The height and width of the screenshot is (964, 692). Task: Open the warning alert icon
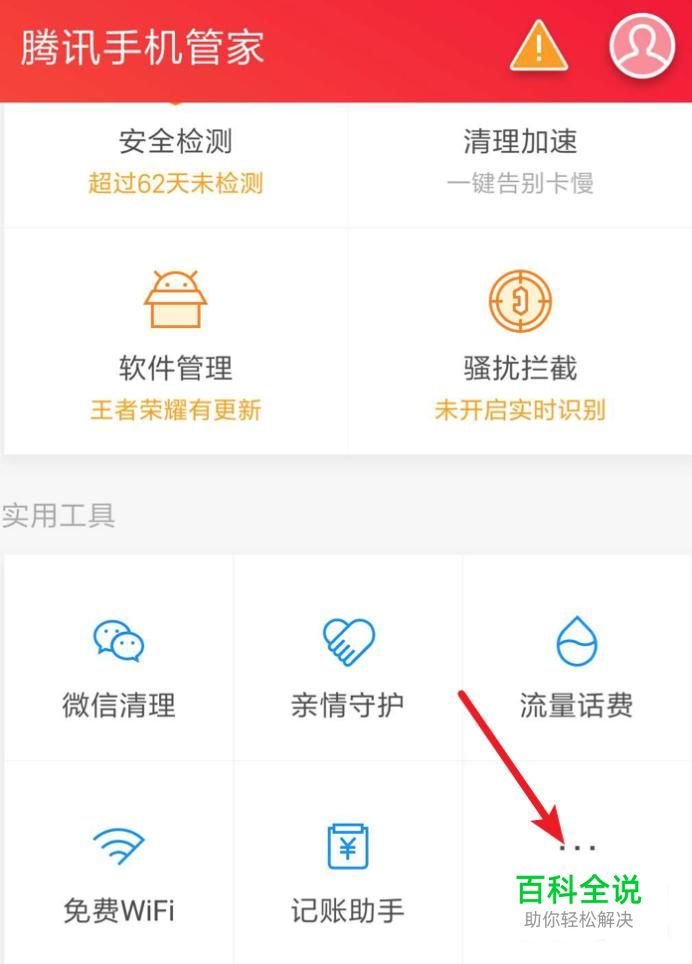[538, 47]
